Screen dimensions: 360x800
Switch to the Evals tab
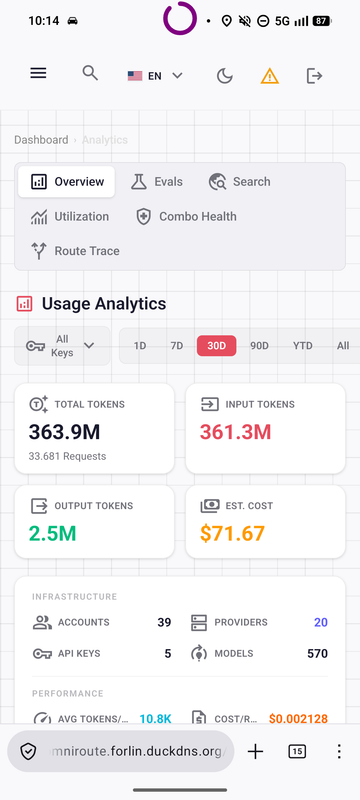pyautogui.click(x=157, y=182)
